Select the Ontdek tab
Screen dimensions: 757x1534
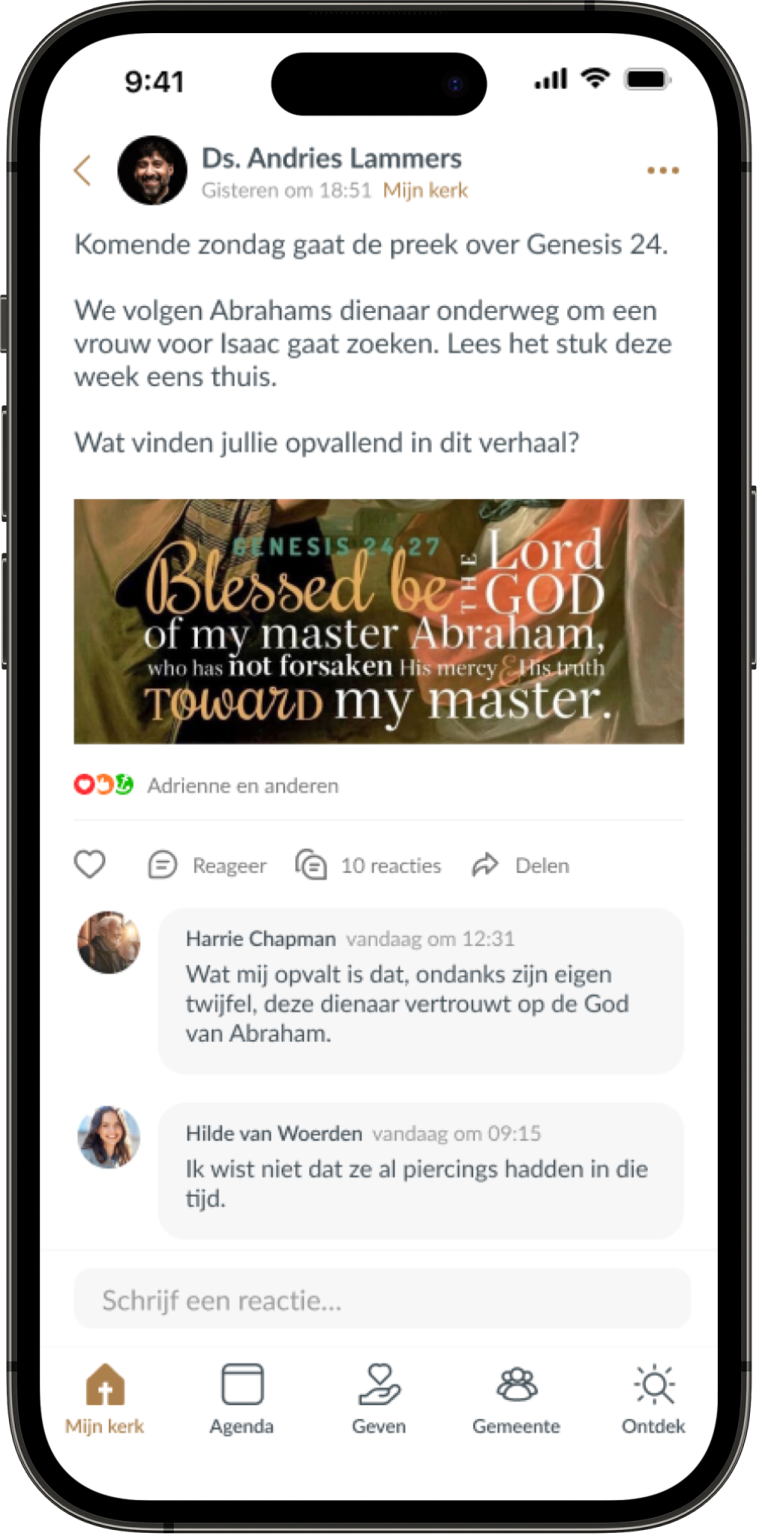pos(654,1399)
